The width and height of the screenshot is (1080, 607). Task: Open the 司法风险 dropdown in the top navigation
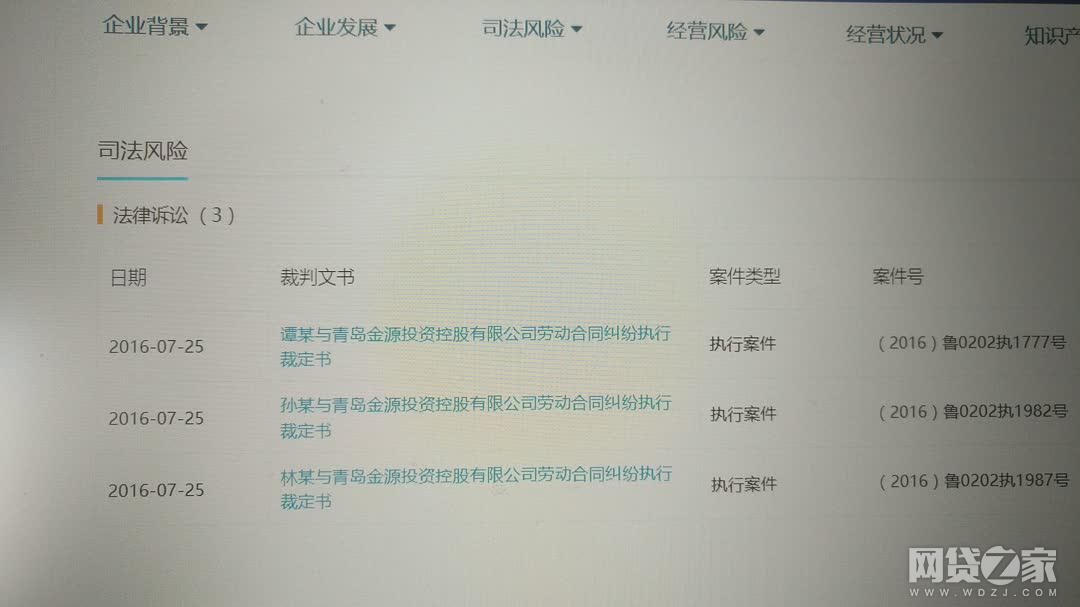click(x=532, y=29)
